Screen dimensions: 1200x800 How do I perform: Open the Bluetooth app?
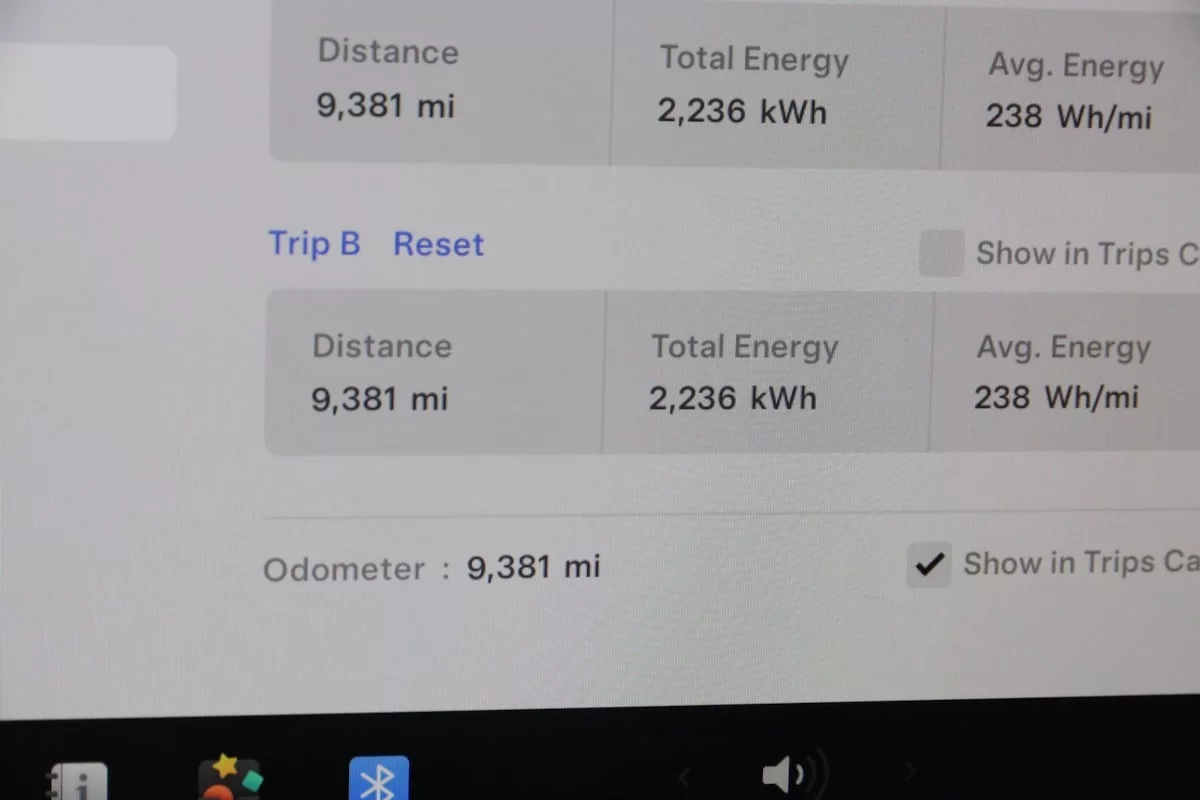pyautogui.click(x=378, y=780)
